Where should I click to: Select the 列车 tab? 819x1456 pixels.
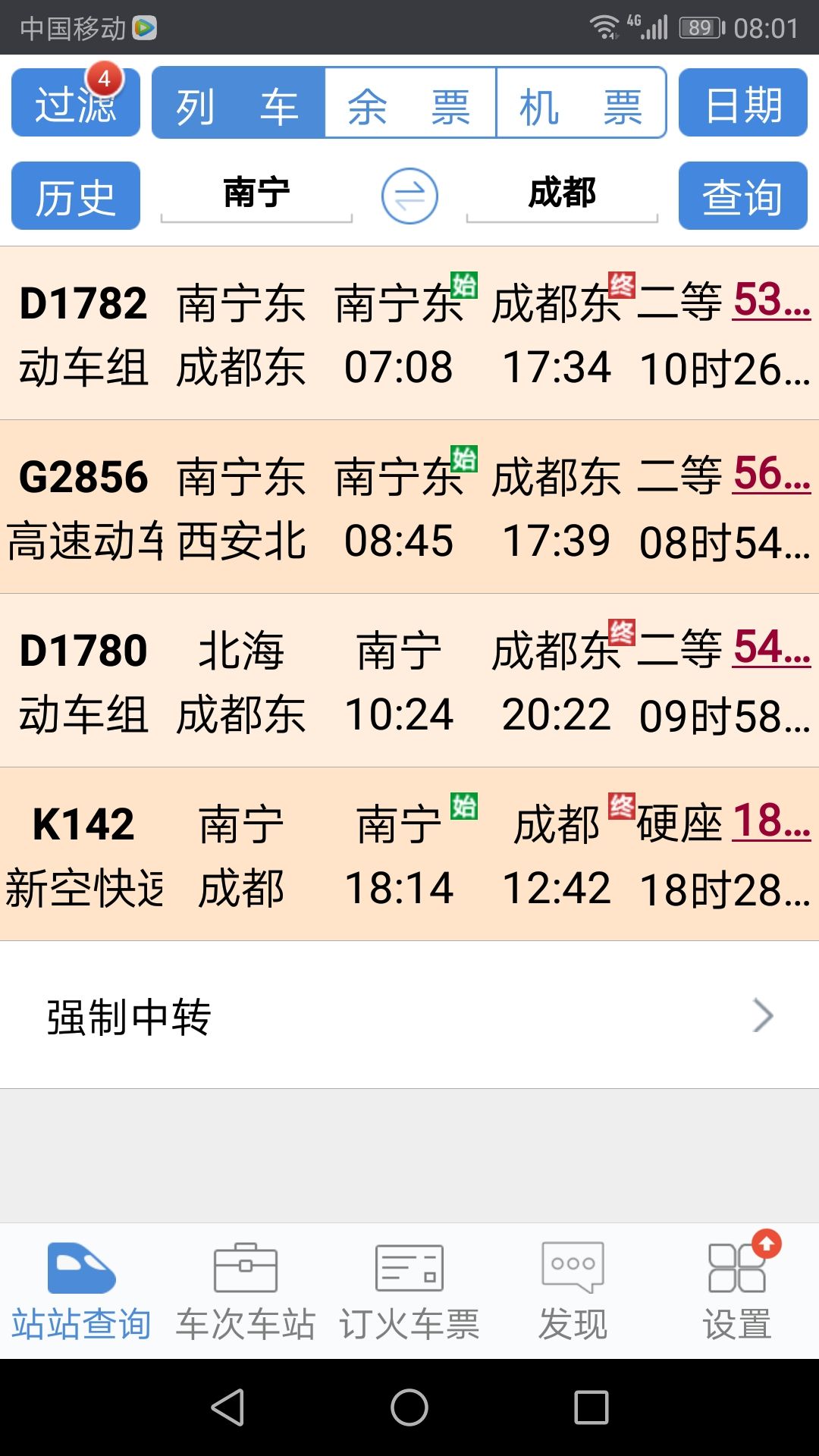pos(239,102)
